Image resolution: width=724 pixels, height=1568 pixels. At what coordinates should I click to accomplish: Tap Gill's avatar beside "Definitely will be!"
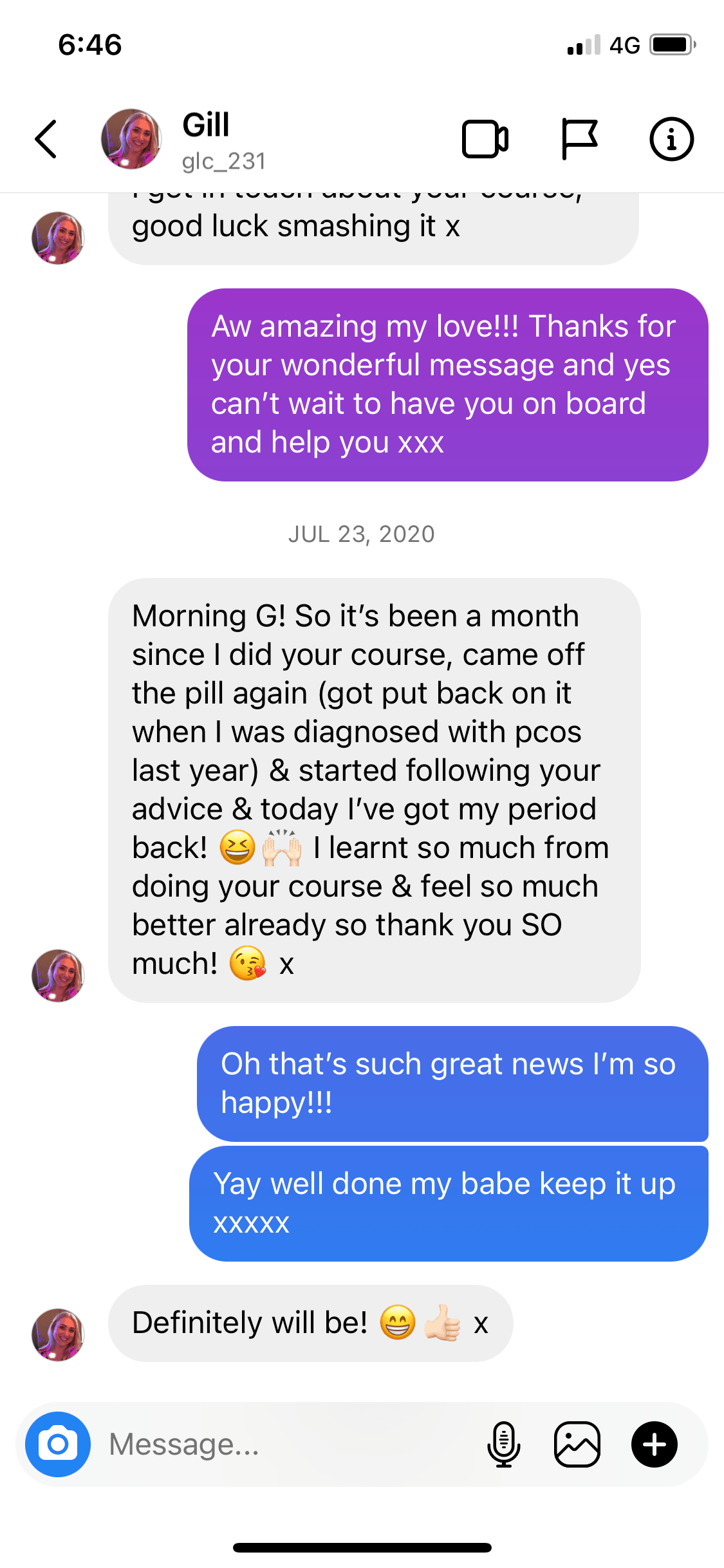(58, 1334)
